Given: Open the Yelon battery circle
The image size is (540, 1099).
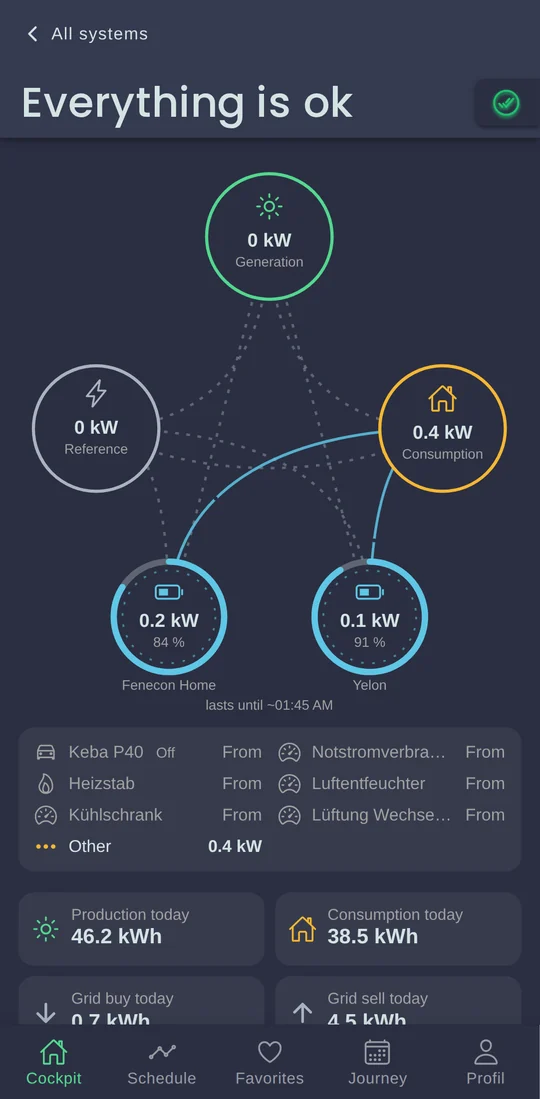Looking at the screenshot, I should coord(370,617).
